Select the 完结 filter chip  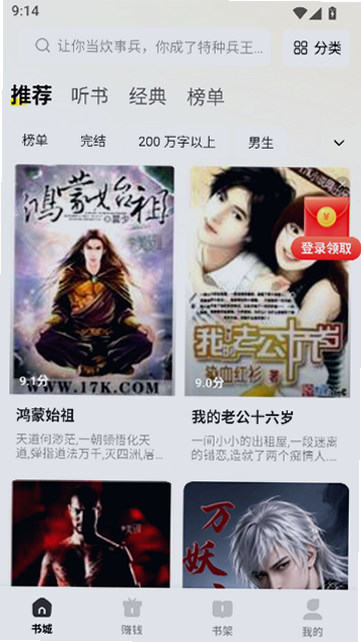pos(93,142)
